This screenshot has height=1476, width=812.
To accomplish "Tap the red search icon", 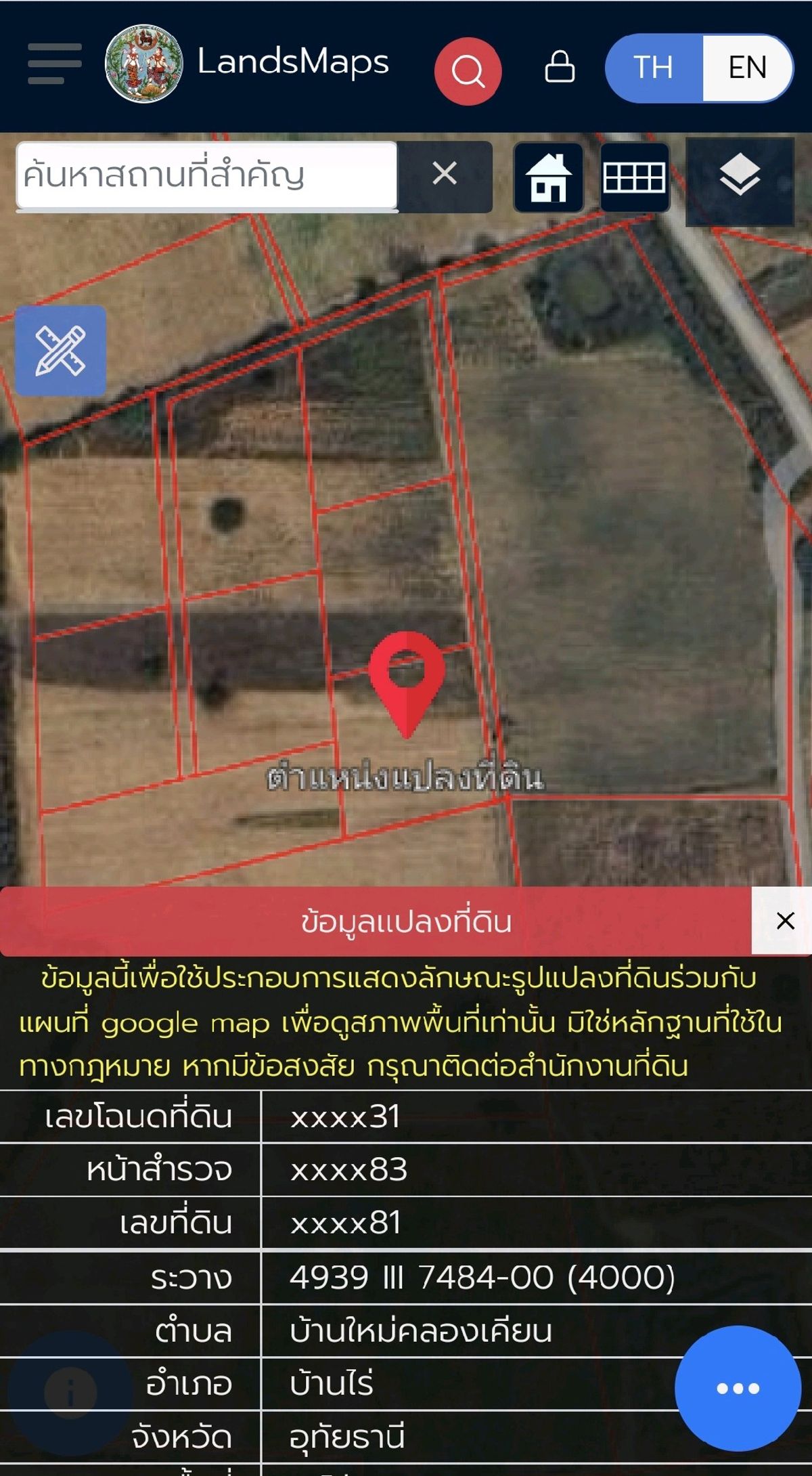I will (468, 71).
